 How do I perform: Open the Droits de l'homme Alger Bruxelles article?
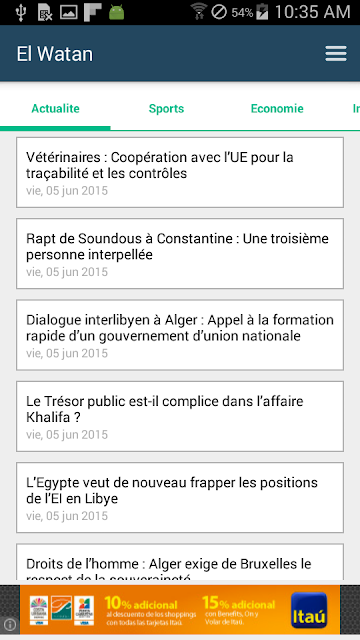click(180, 562)
